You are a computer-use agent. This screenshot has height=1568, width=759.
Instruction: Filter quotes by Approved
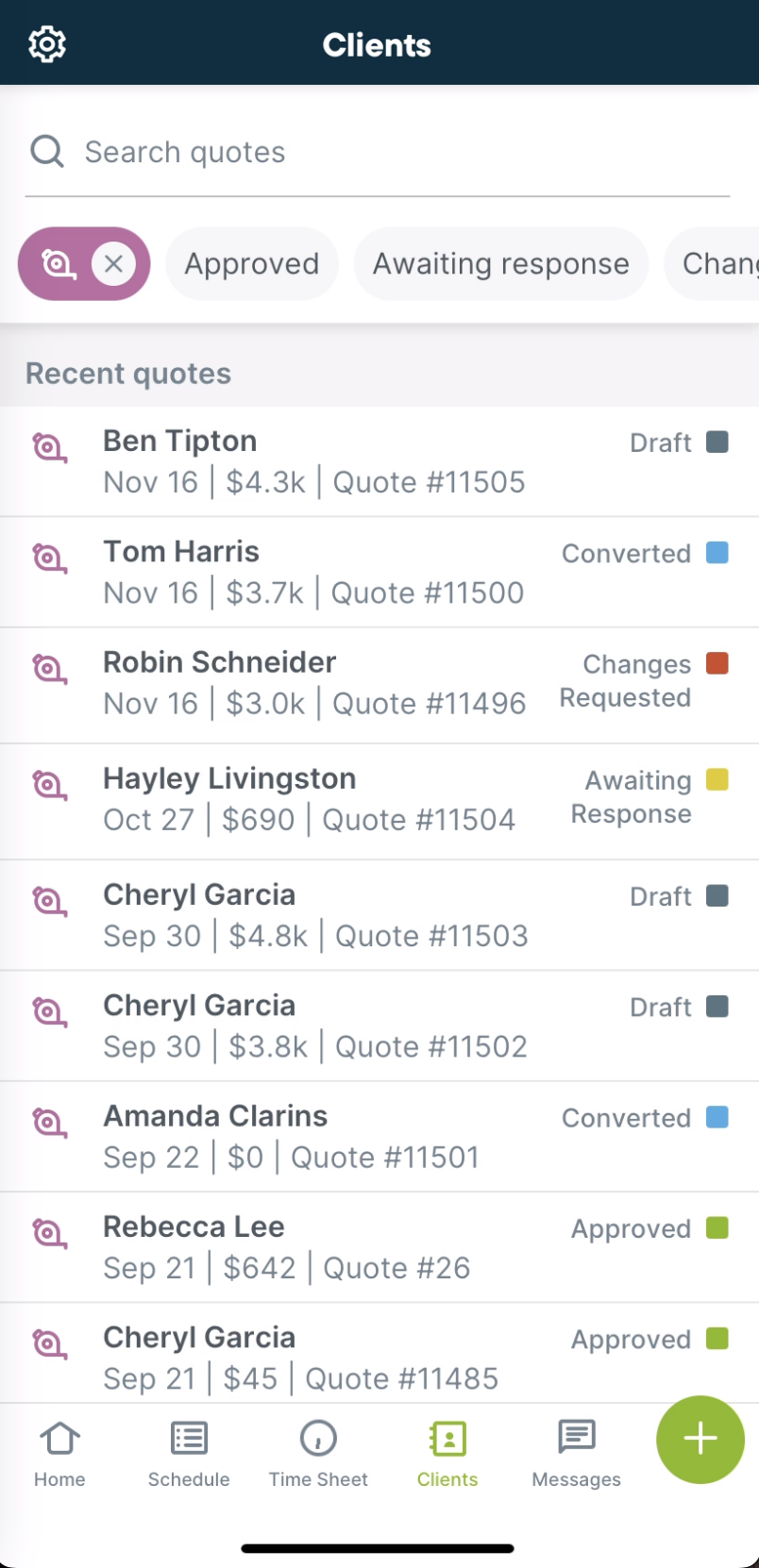pos(251,264)
